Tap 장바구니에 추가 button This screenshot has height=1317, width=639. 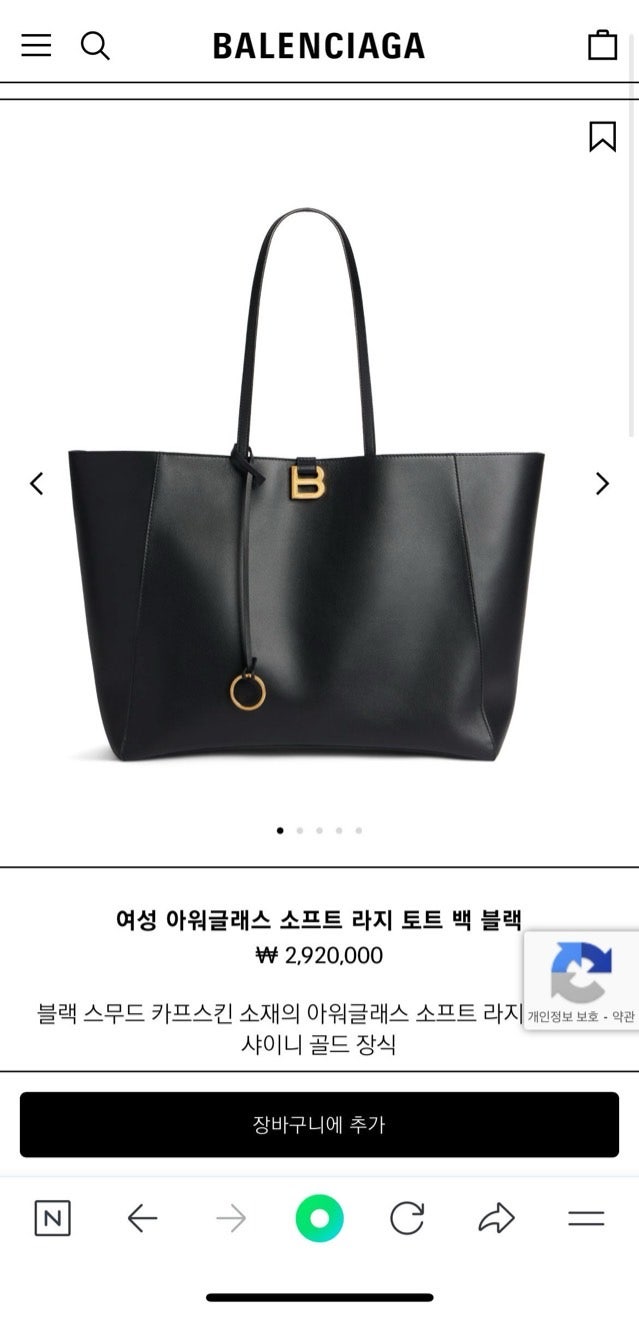pyautogui.click(x=319, y=1124)
